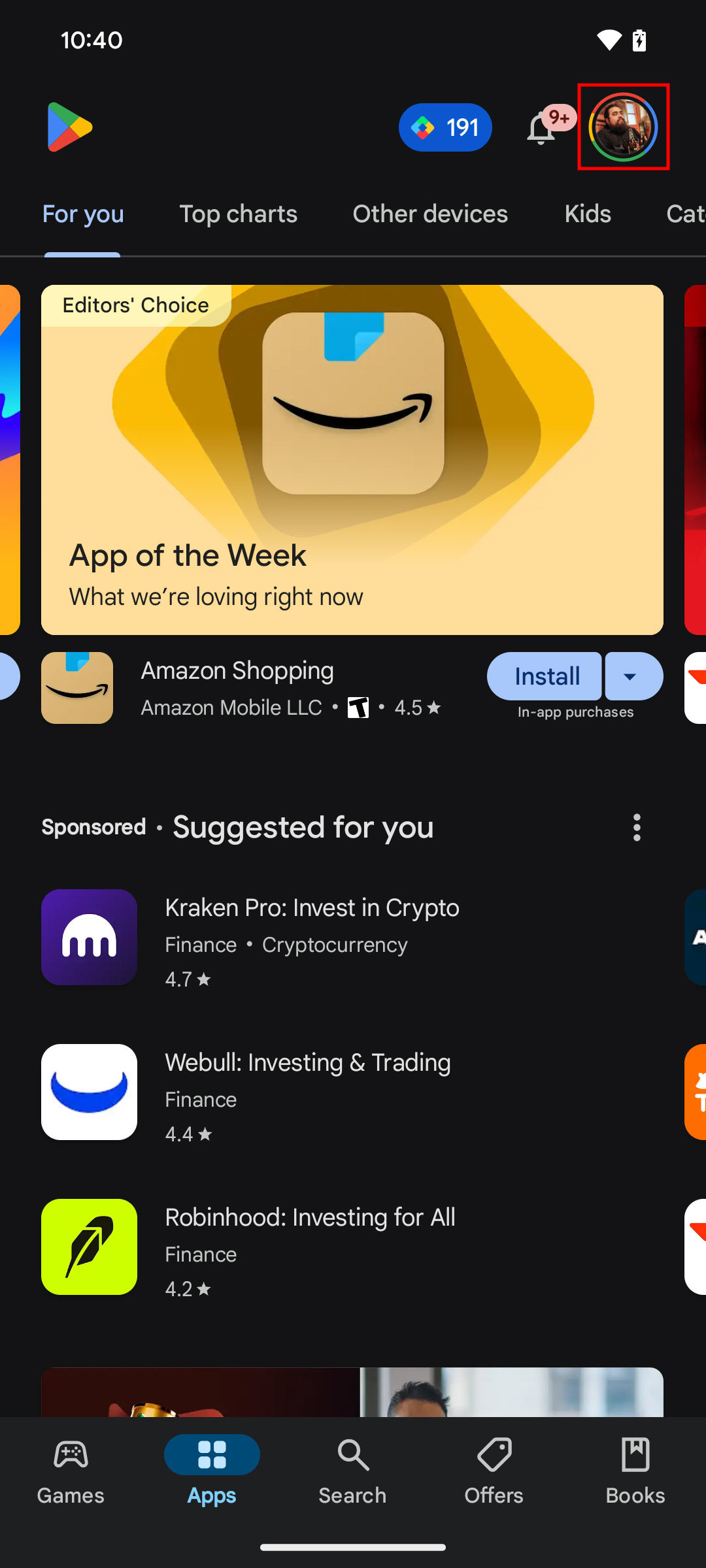The image size is (706, 1568).
Task: Open Robinhood: Investing for All
Action: [x=310, y=1247]
